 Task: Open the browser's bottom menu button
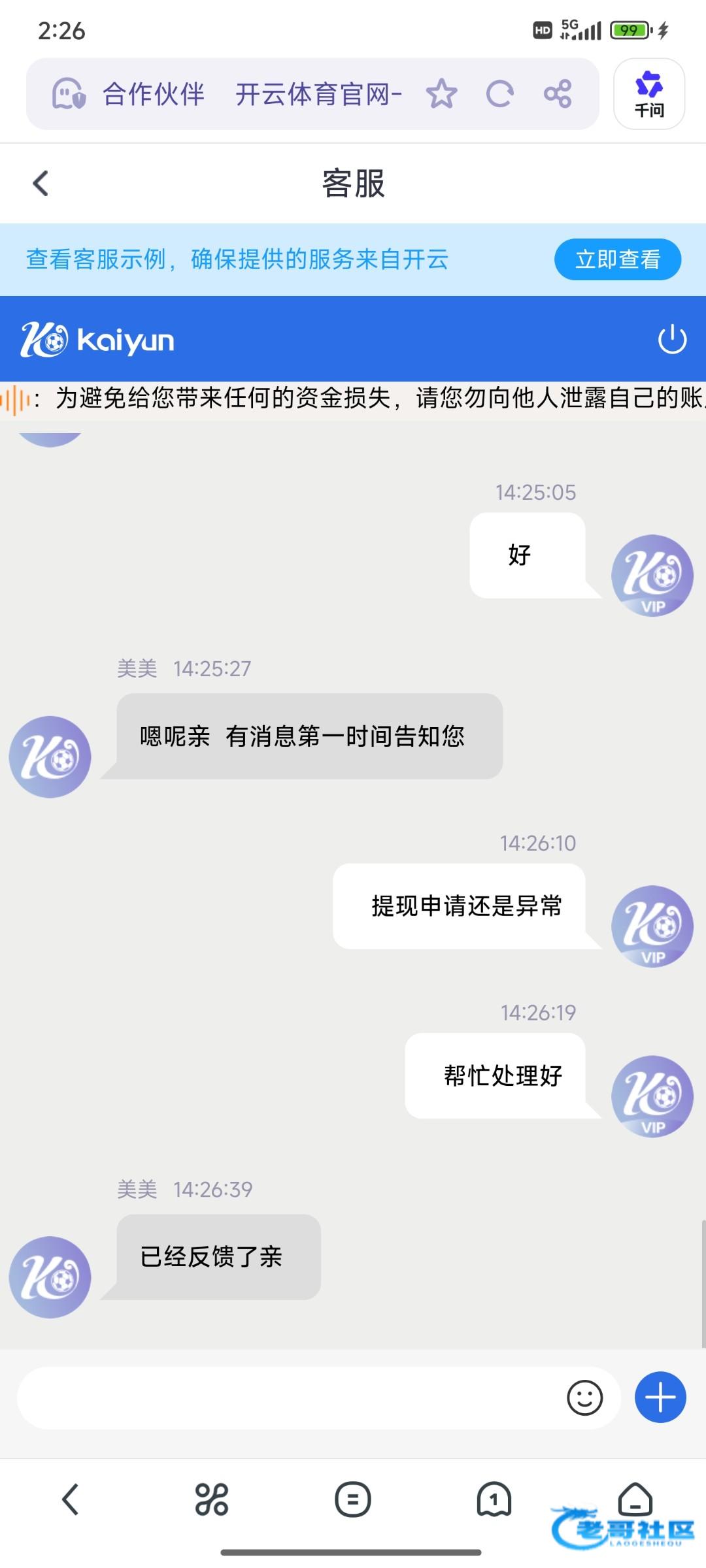[x=353, y=1499]
